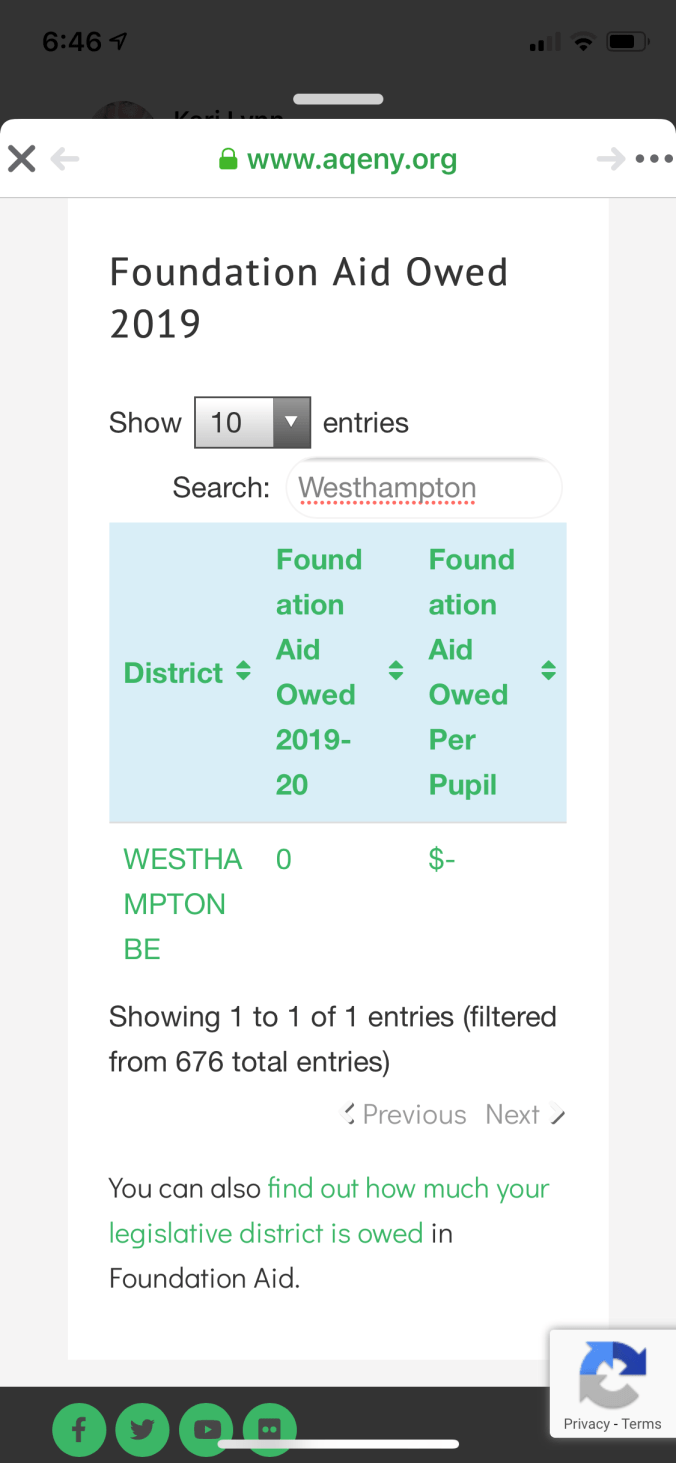Open the Twitter profile icon
Viewport: 676px width, 1463px height.
coord(142,1430)
